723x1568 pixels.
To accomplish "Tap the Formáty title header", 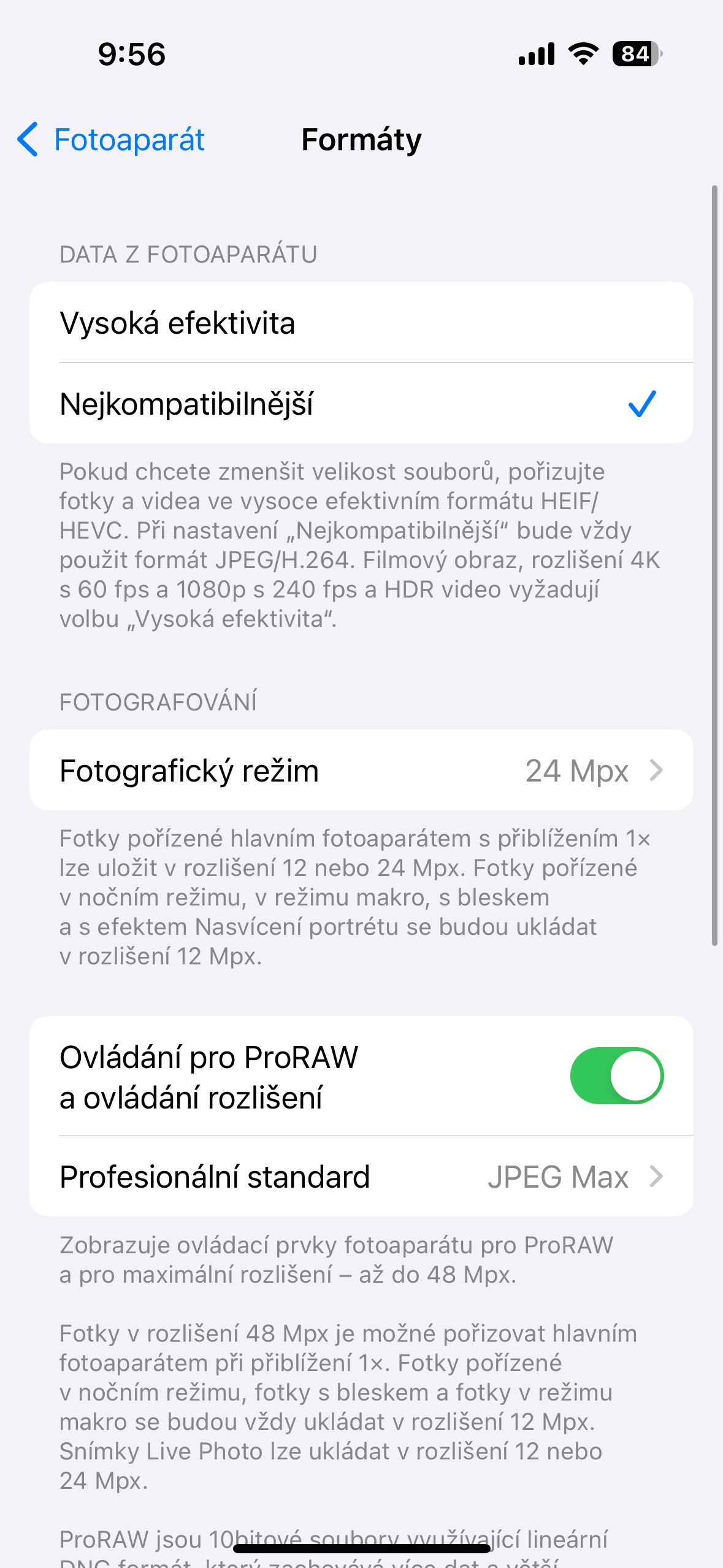I will [361, 140].
